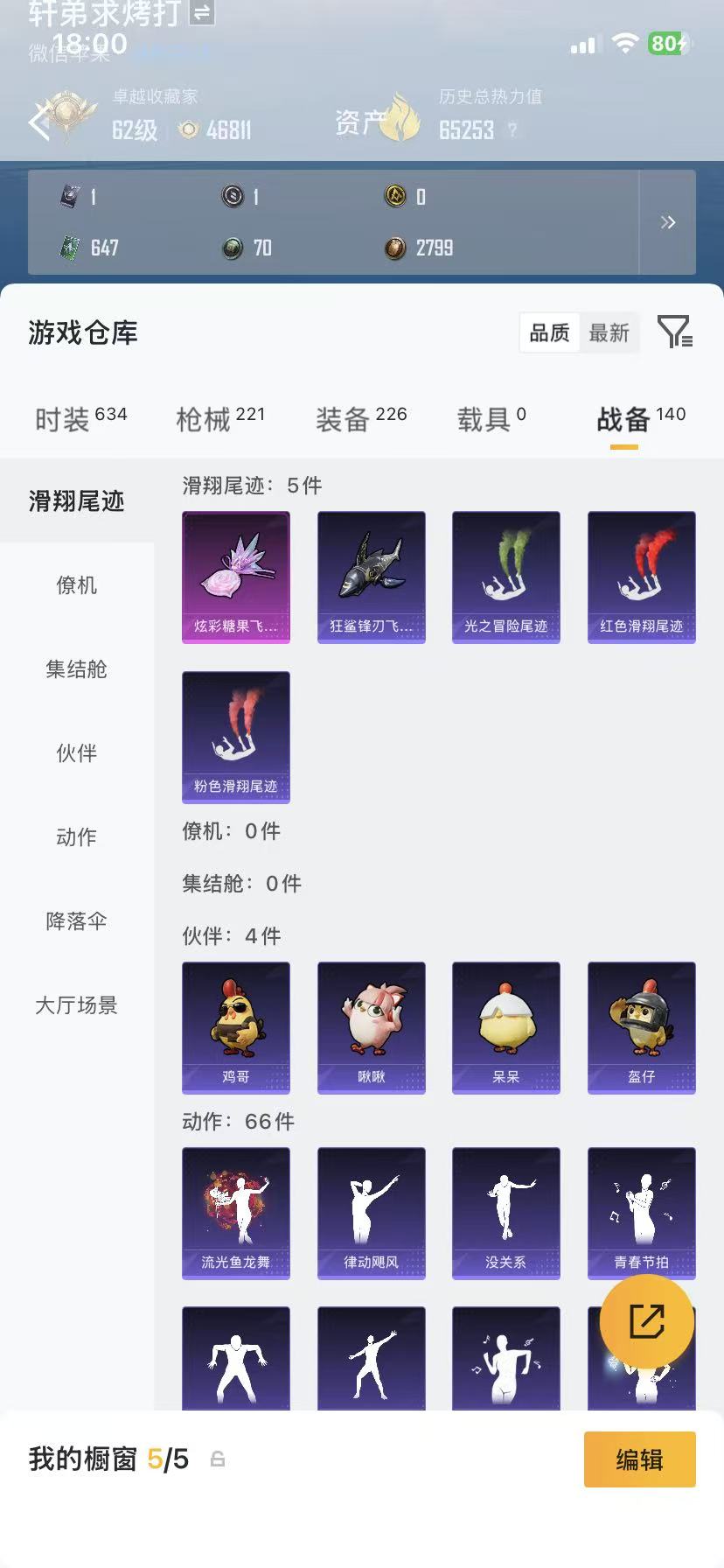Expand currency panel via double chevron
724x1568 pixels.
[x=667, y=222]
